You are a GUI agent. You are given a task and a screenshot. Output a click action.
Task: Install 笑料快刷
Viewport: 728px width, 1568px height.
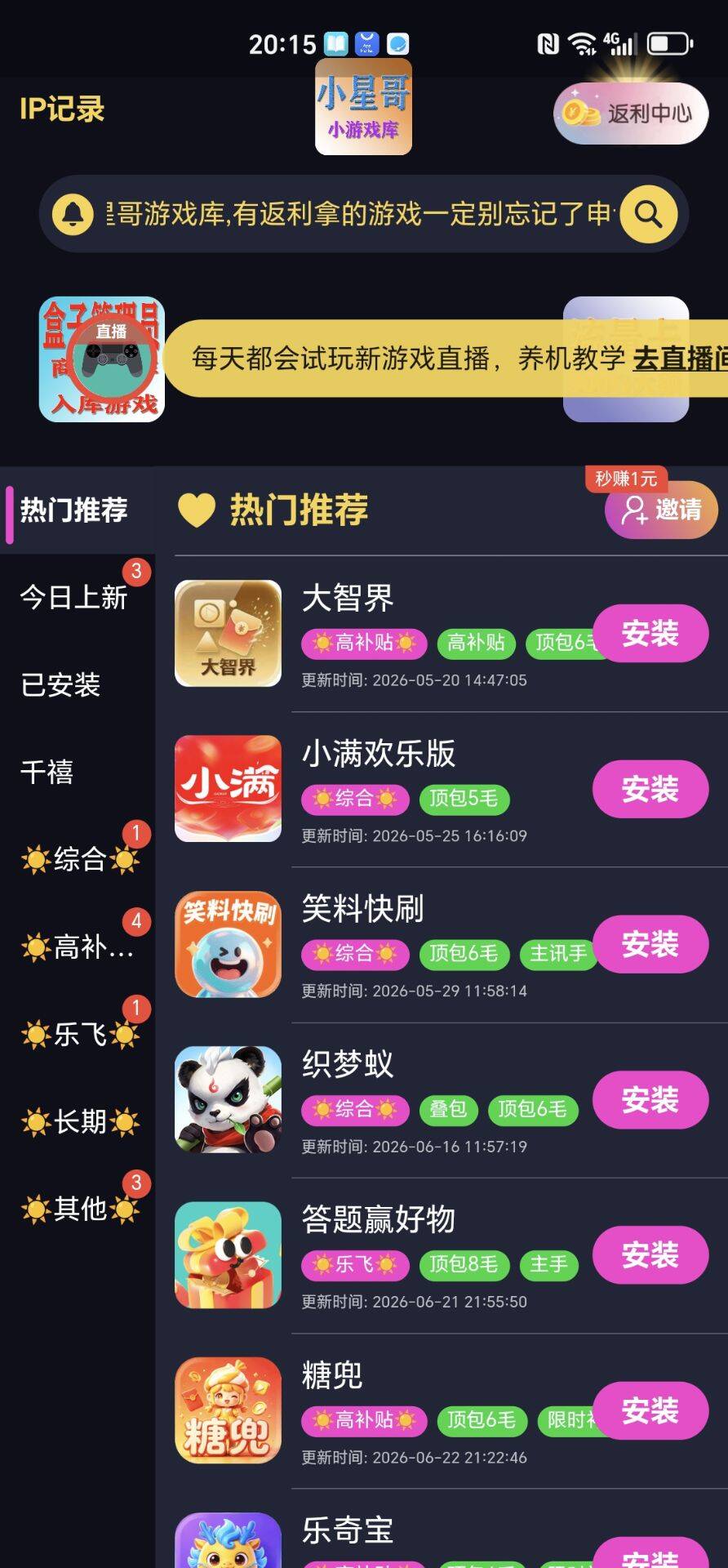650,944
